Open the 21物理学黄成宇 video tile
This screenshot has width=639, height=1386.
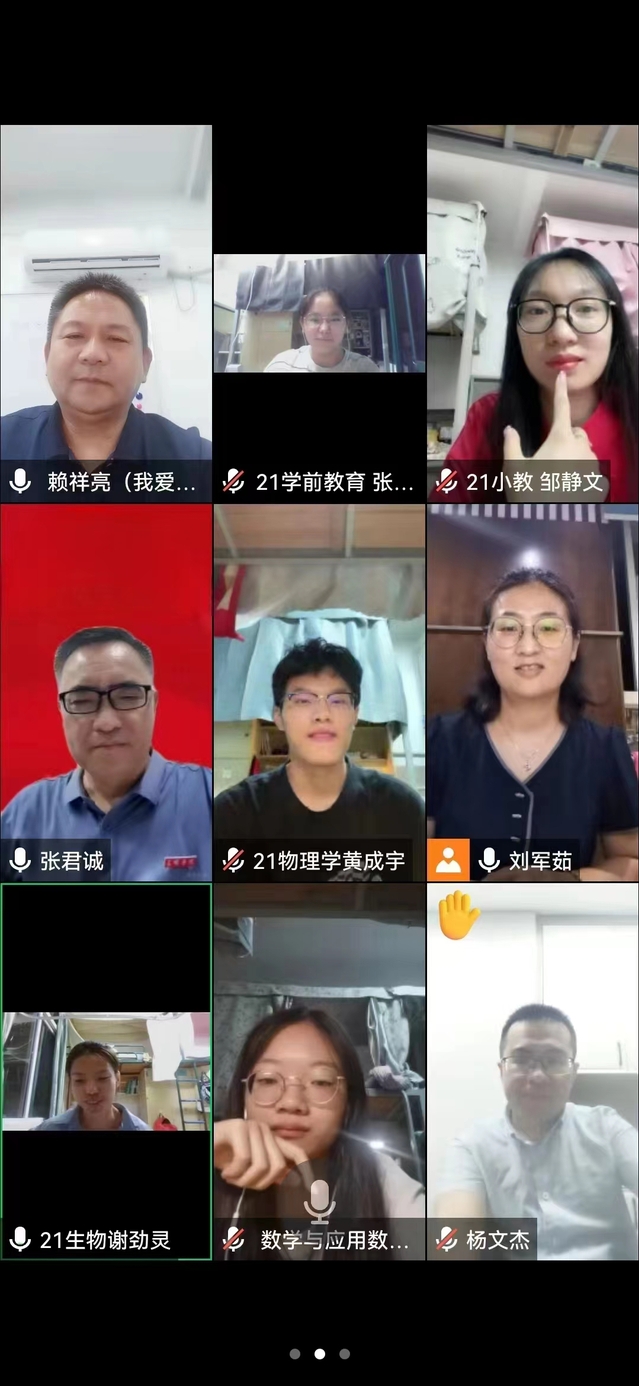[x=319, y=692]
